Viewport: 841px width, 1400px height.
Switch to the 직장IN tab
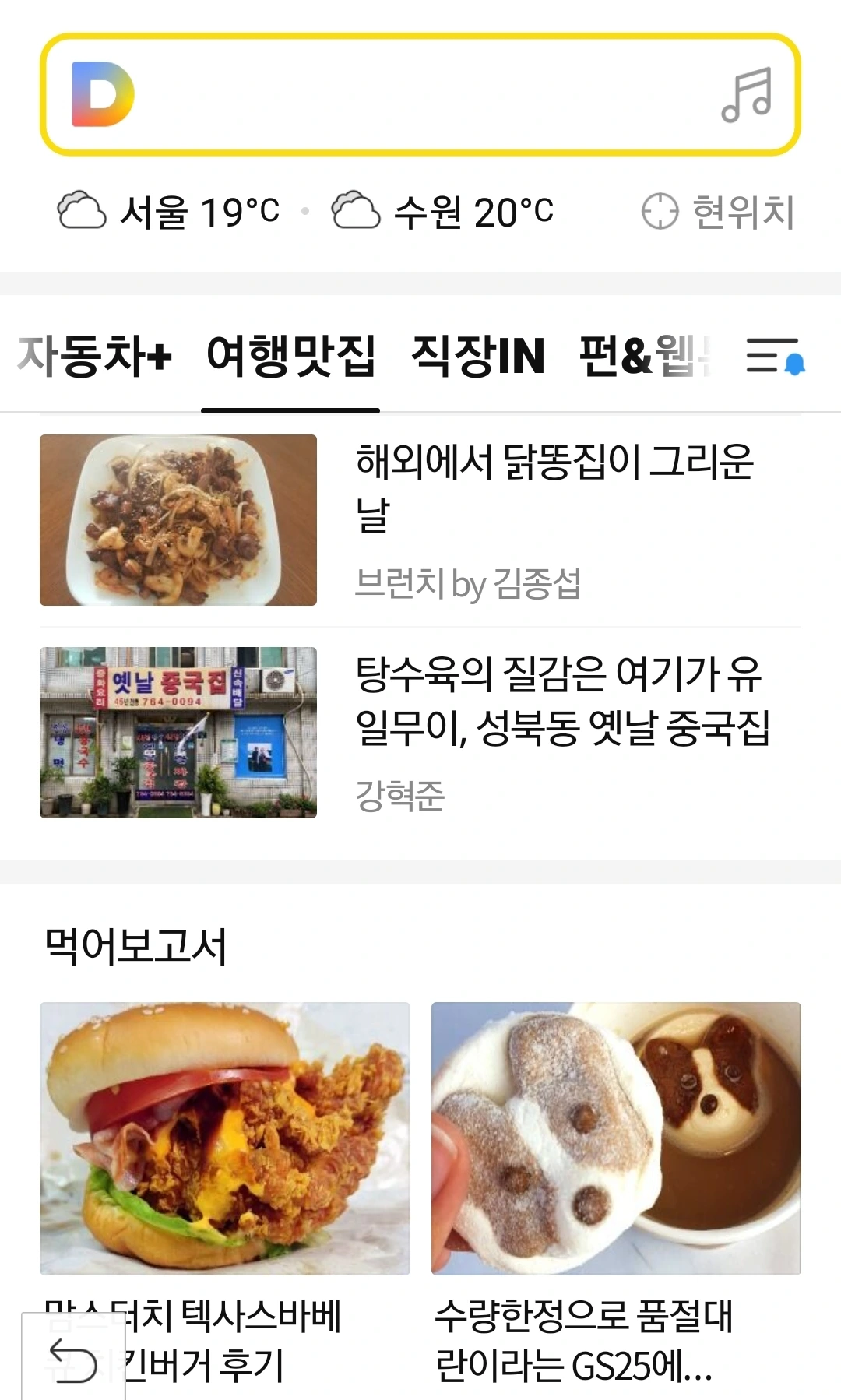click(x=477, y=356)
